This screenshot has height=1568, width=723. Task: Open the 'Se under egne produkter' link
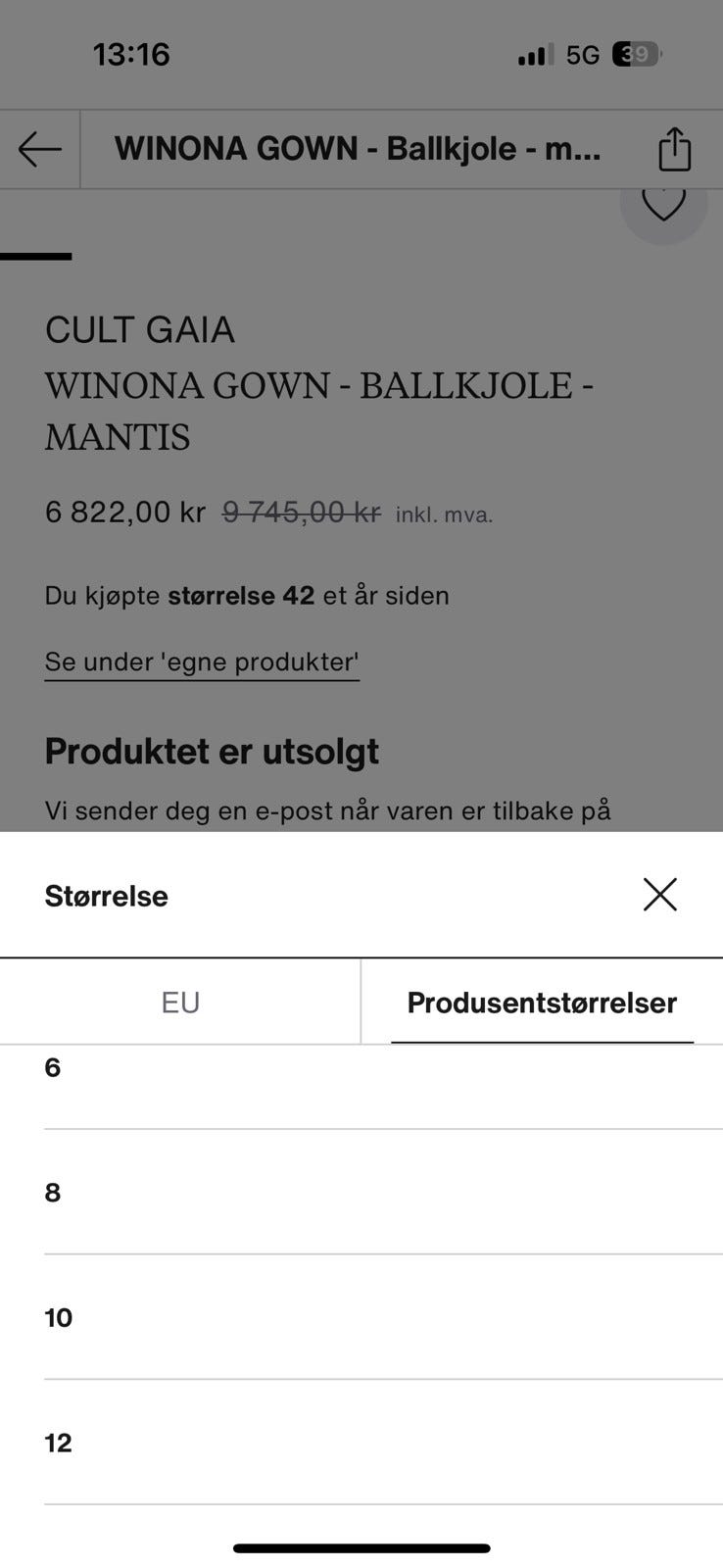click(202, 662)
